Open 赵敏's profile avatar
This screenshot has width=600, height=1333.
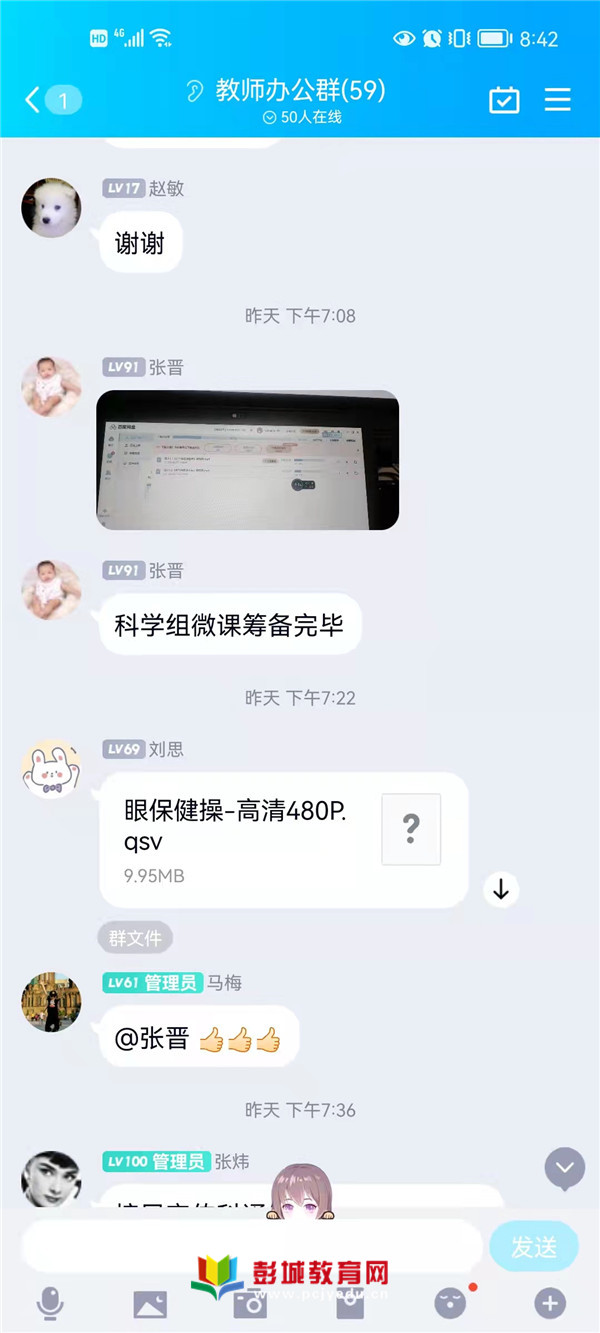point(51,208)
